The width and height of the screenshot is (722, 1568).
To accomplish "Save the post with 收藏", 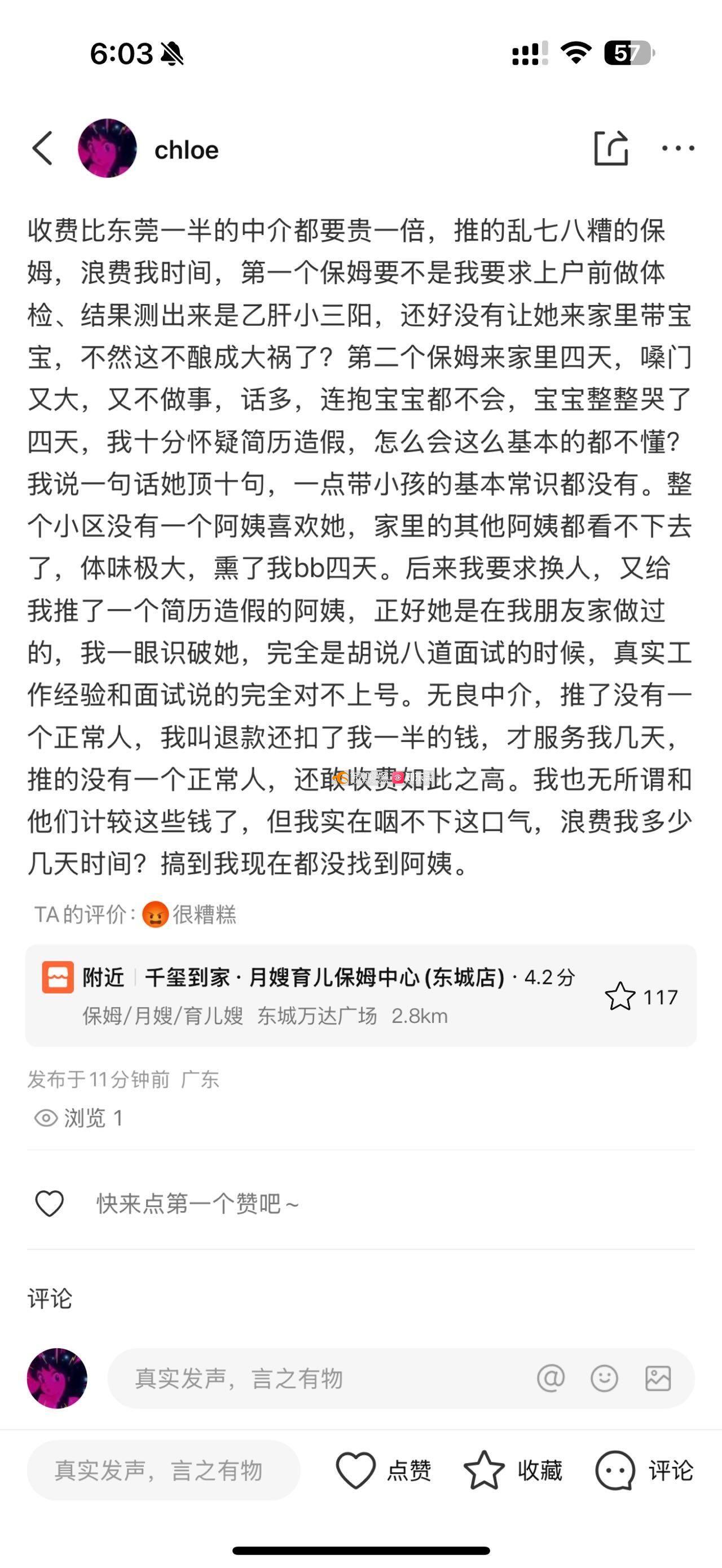I will point(513,1470).
